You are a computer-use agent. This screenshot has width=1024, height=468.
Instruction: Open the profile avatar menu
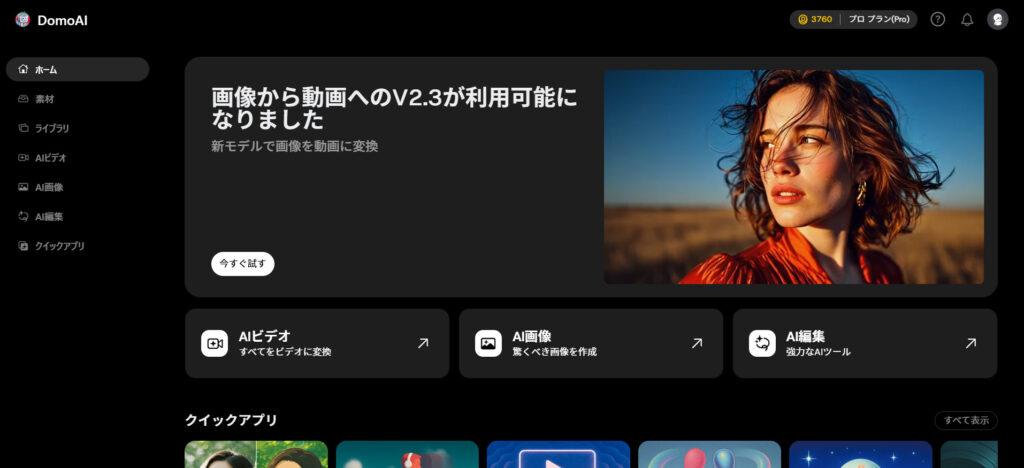click(997, 19)
